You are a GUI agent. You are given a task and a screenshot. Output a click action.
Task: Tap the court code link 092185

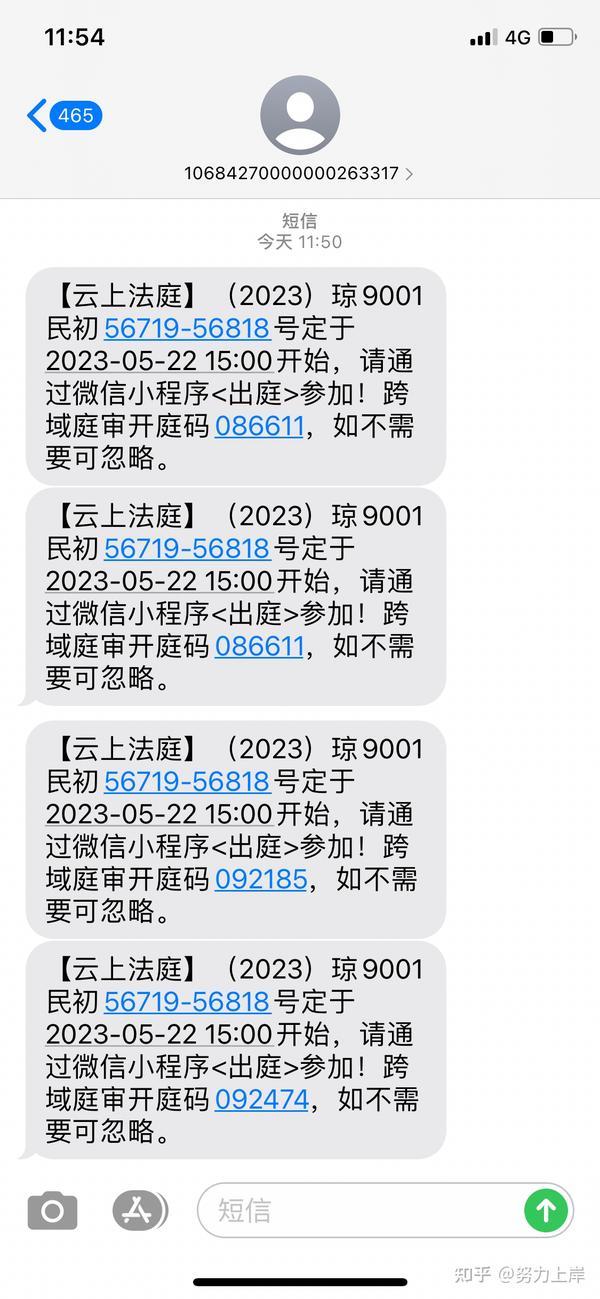point(258,879)
